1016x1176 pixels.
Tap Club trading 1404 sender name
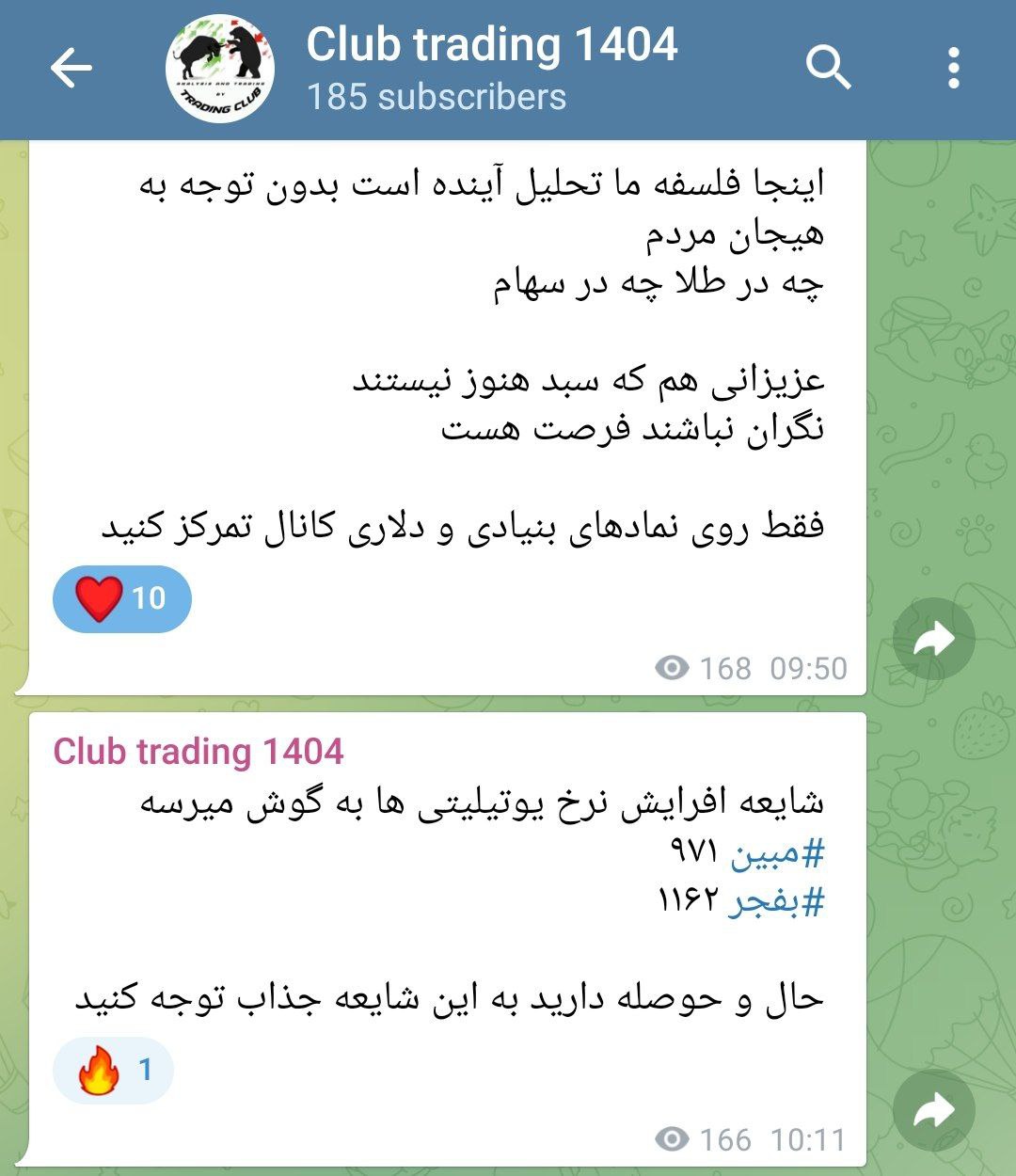198,752
